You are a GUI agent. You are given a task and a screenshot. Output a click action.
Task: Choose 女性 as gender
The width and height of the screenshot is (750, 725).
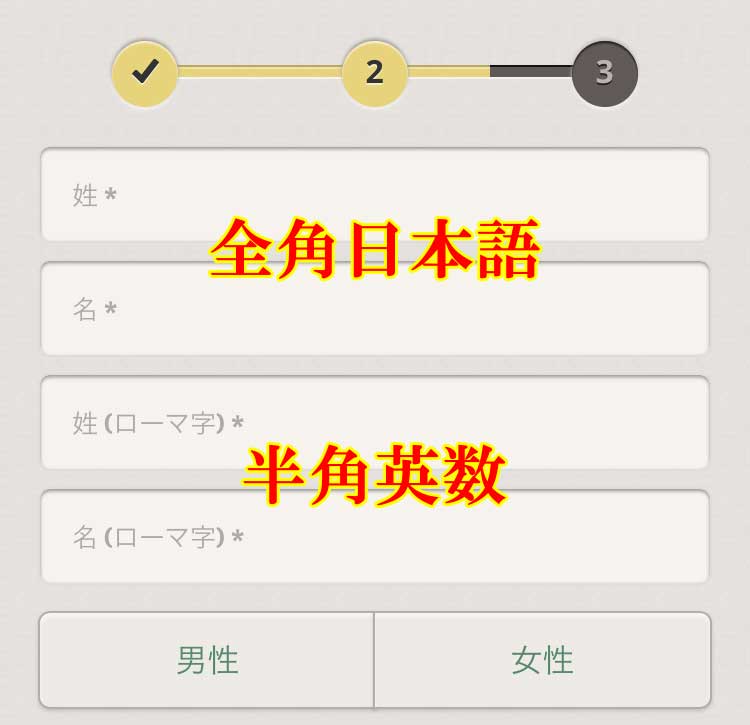(542, 661)
